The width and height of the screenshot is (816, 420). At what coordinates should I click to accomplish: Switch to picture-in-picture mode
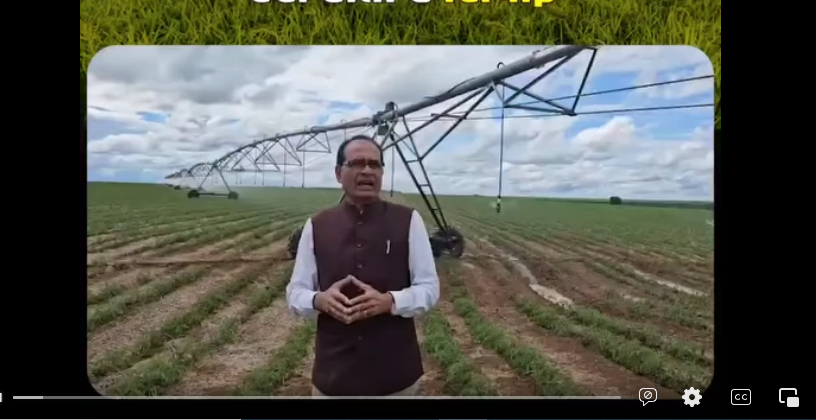pos(789,397)
